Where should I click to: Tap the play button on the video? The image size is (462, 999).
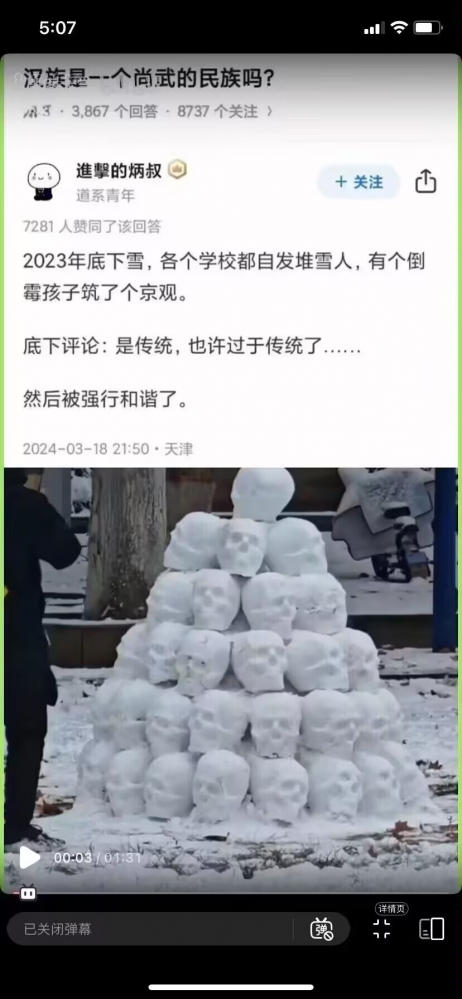click(29, 857)
